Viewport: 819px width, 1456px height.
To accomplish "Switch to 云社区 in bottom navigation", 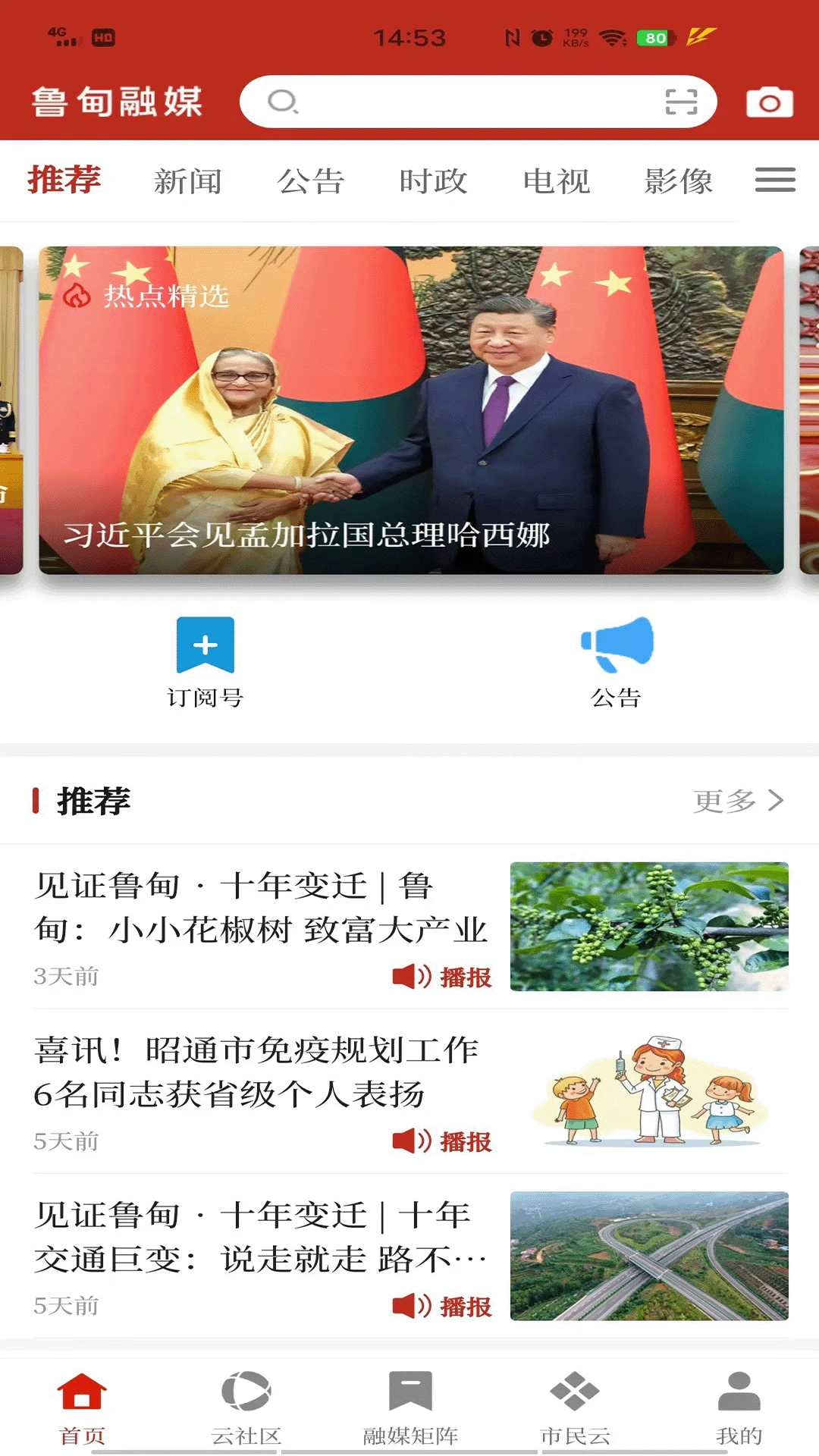I will coord(246,1407).
